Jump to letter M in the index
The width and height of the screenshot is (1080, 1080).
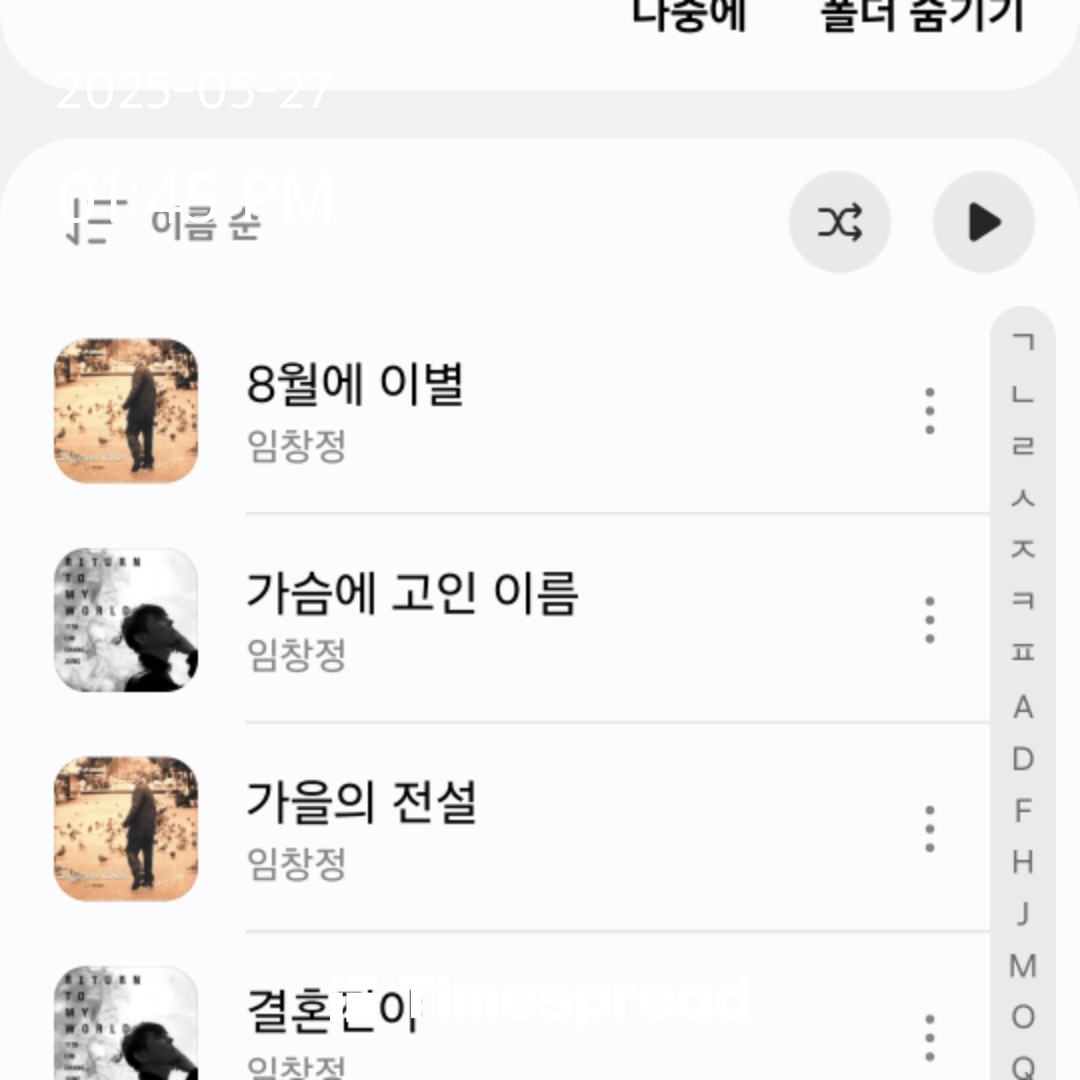1022,966
